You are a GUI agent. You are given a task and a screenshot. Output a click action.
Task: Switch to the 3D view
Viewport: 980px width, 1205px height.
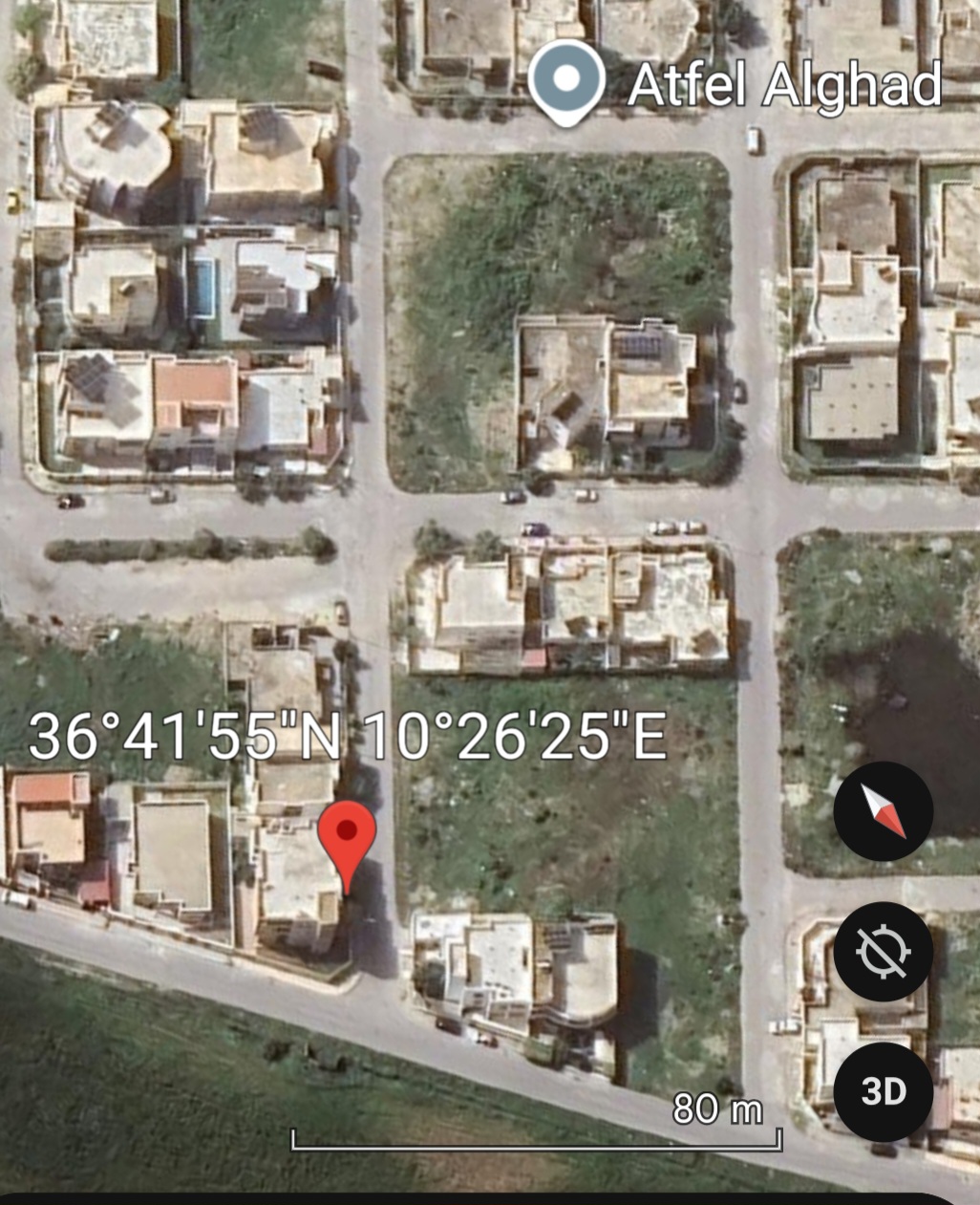point(883,1091)
